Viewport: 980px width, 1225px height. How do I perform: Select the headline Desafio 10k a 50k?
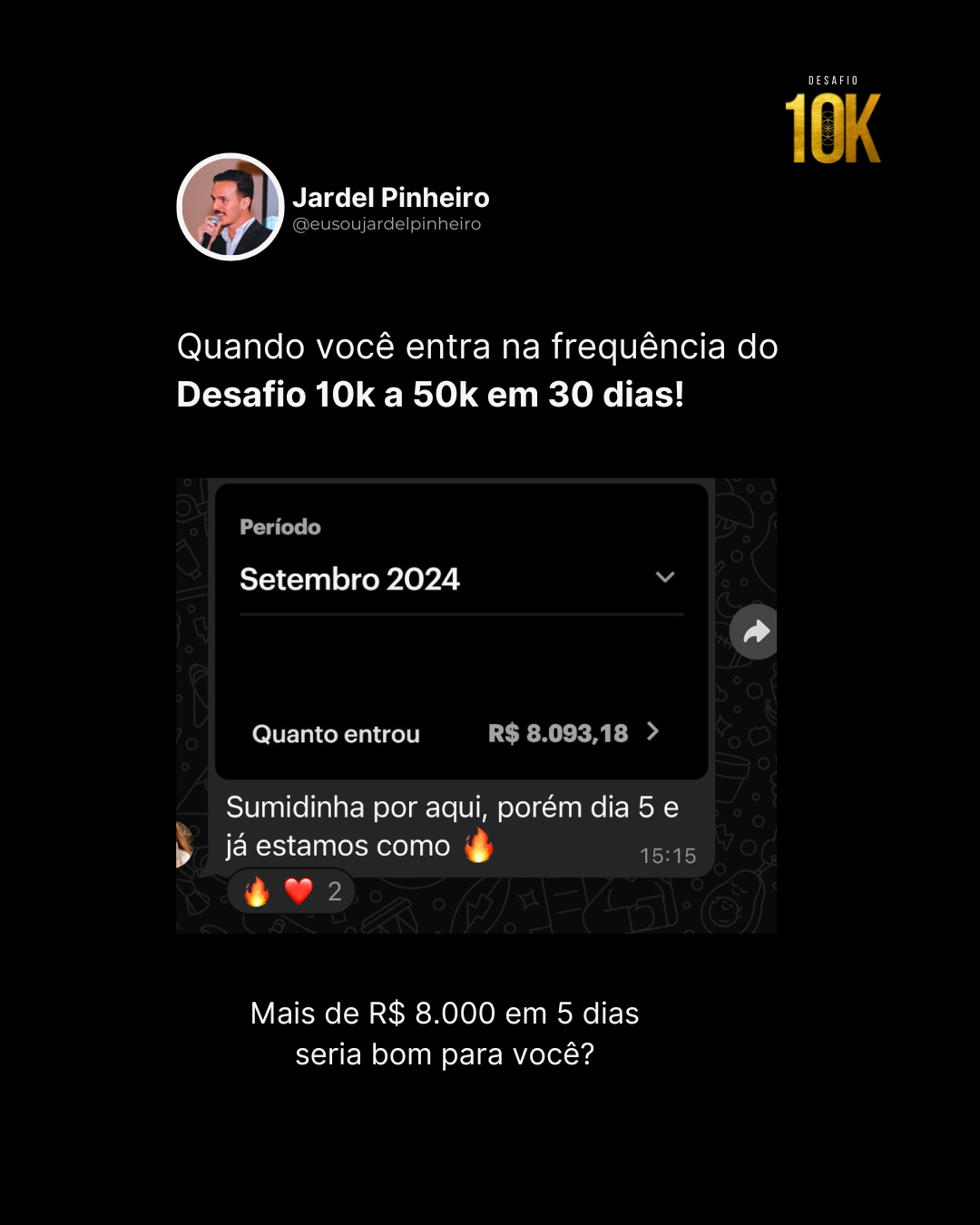tap(431, 394)
